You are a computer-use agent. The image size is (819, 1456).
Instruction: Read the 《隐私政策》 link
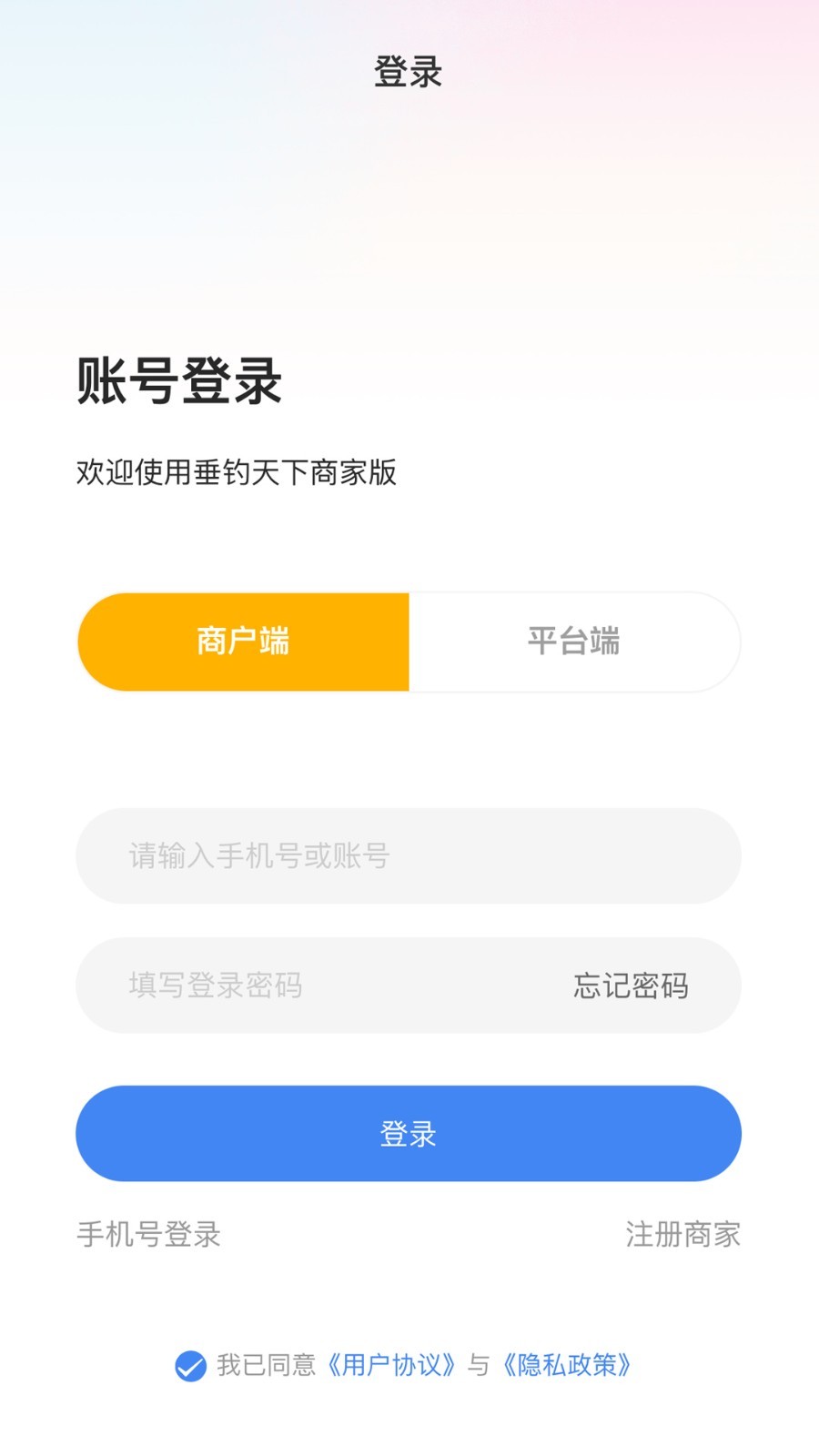(567, 1366)
